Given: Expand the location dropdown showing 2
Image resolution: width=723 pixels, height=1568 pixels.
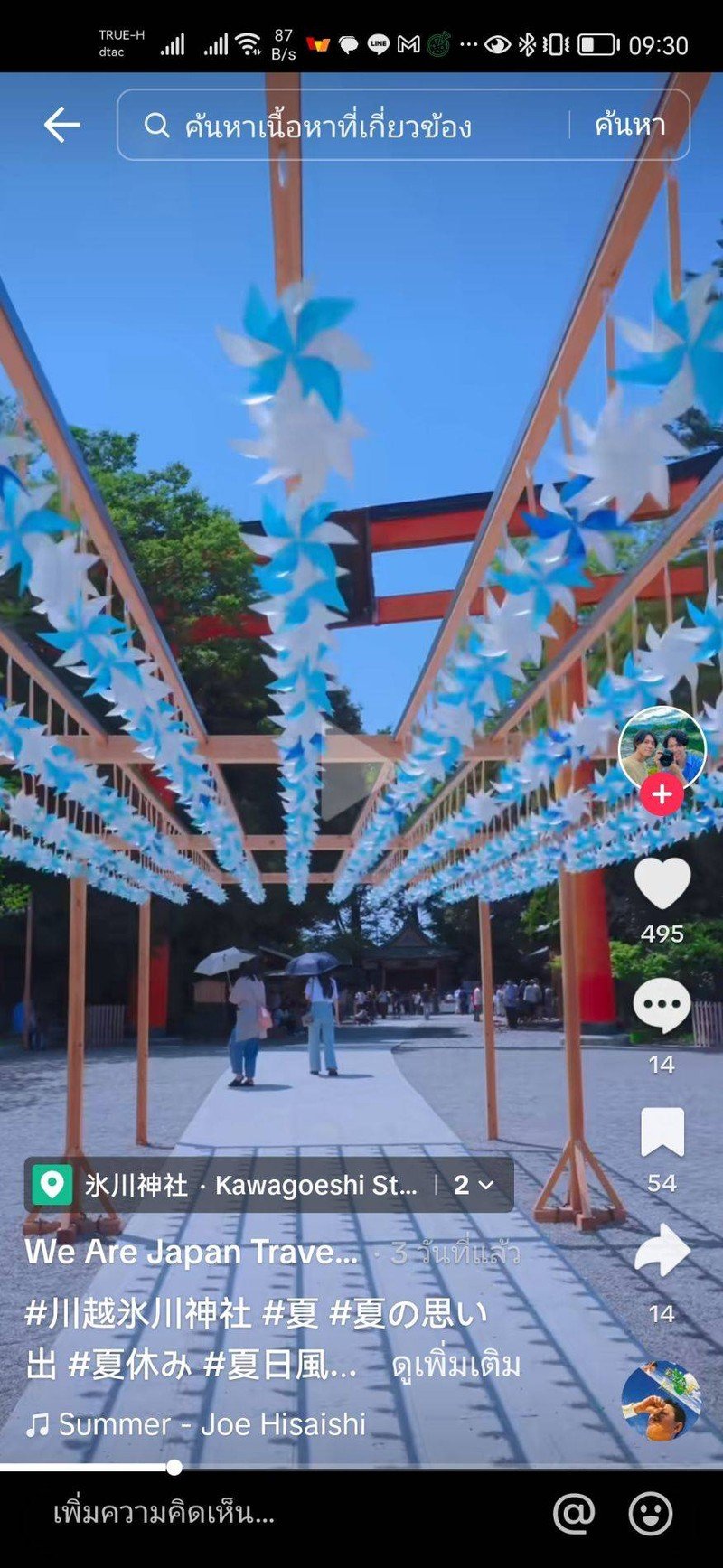Looking at the screenshot, I should (474, 1185).
